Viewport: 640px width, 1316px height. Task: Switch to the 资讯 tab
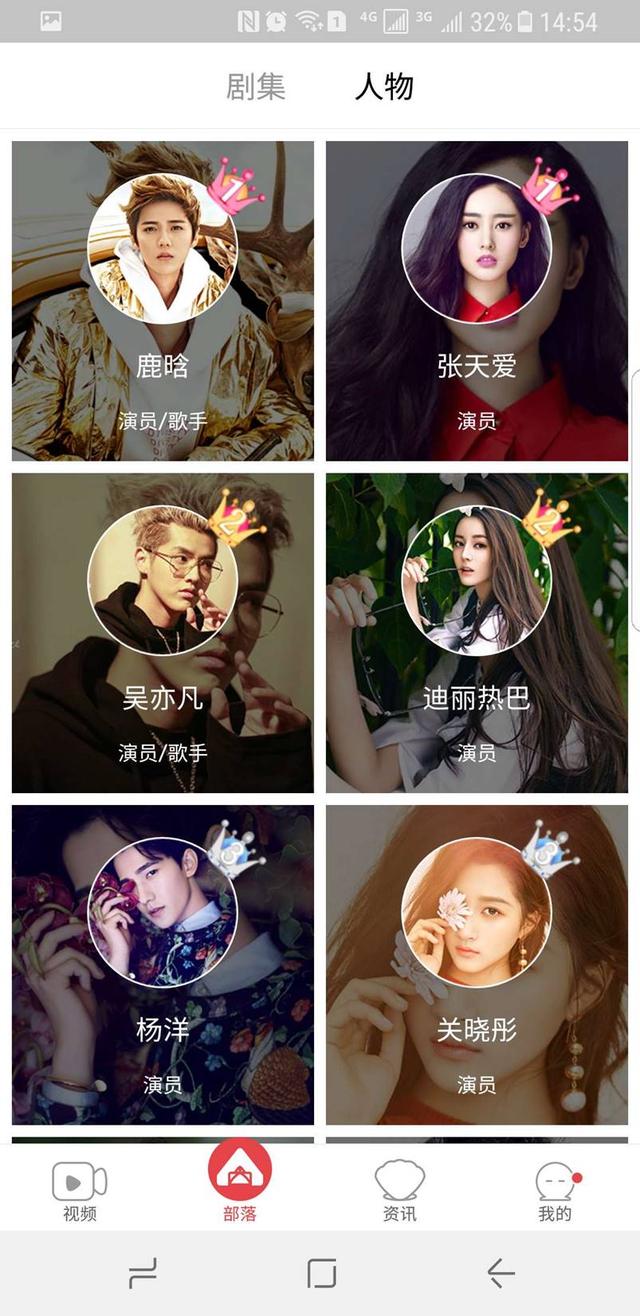pyautogui.click(x=400, y=1192)
